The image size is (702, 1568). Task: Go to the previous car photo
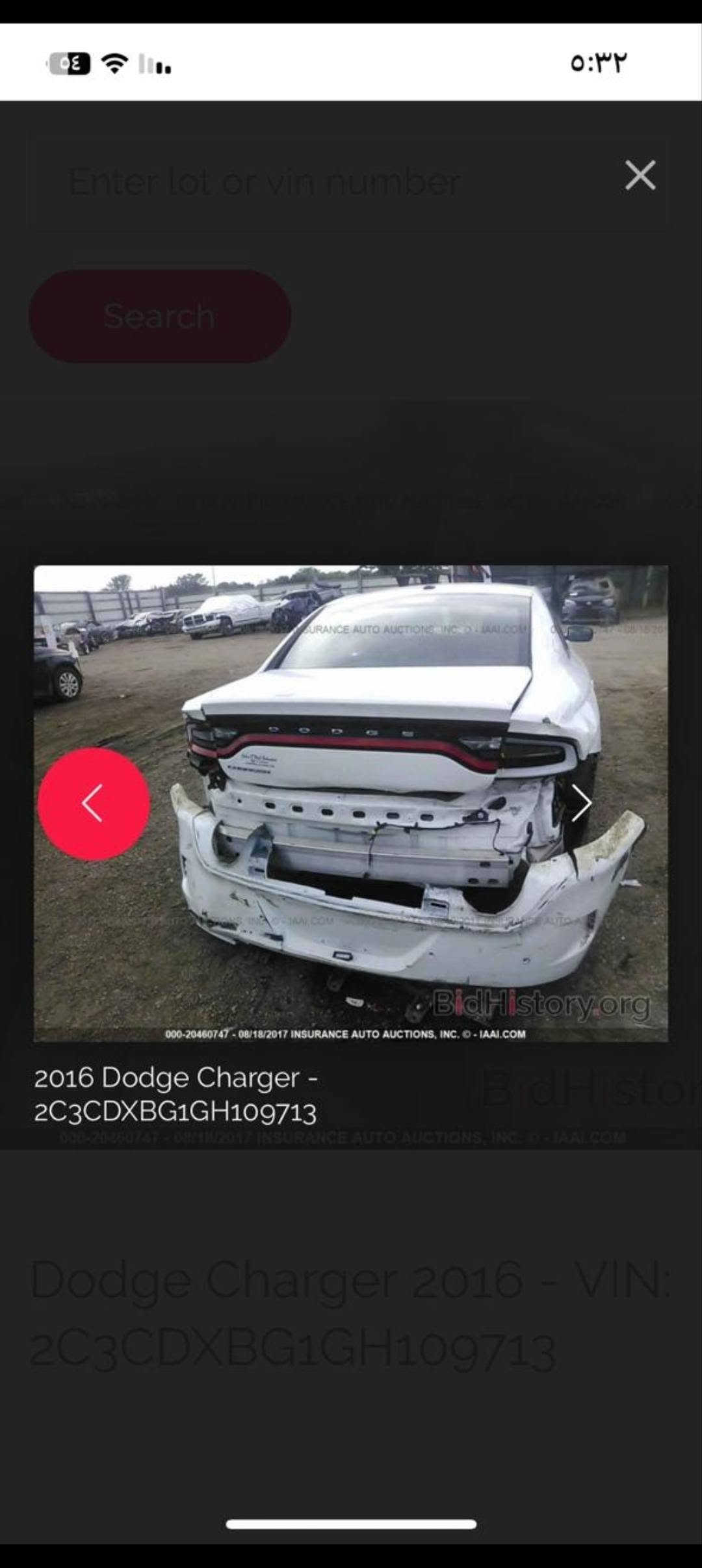click(94, 804)
